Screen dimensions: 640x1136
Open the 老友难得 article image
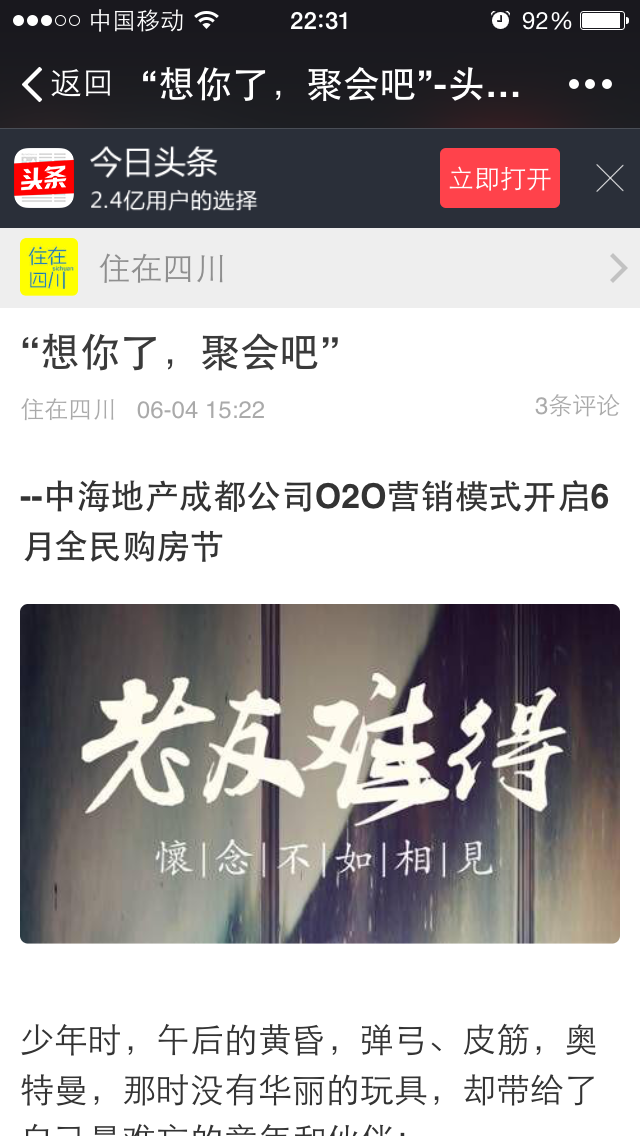[x=320, y=773]
